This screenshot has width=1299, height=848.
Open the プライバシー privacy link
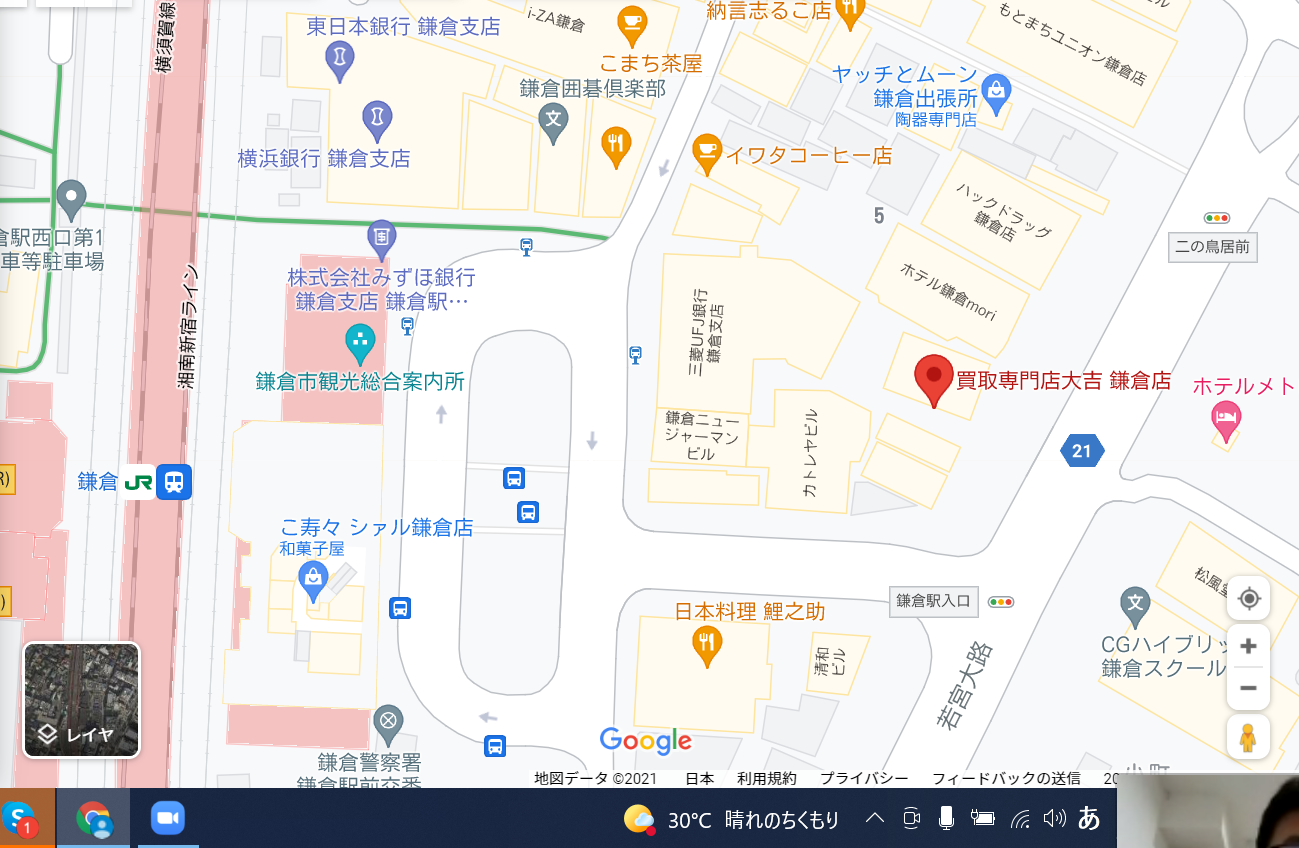click(864, 778)
